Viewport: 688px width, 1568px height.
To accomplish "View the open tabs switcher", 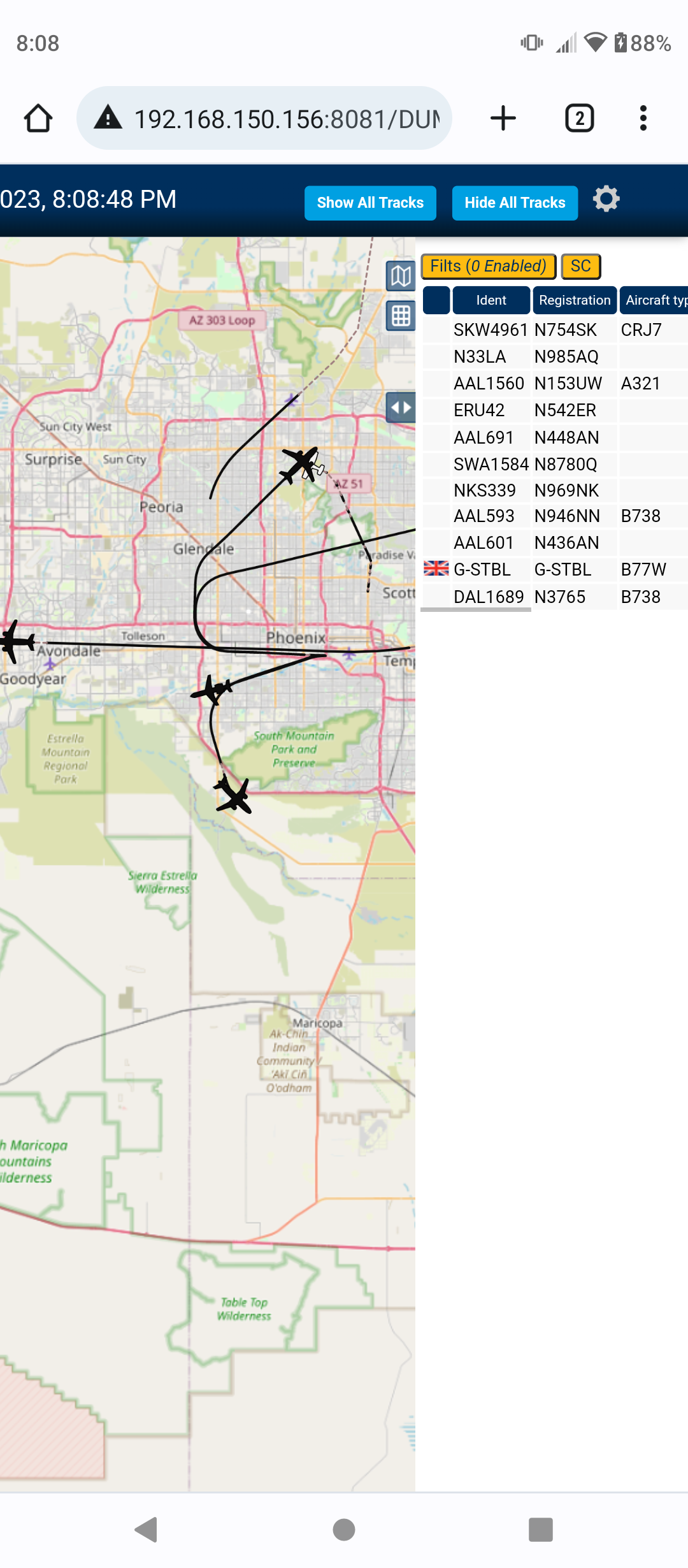I will 580,119.
